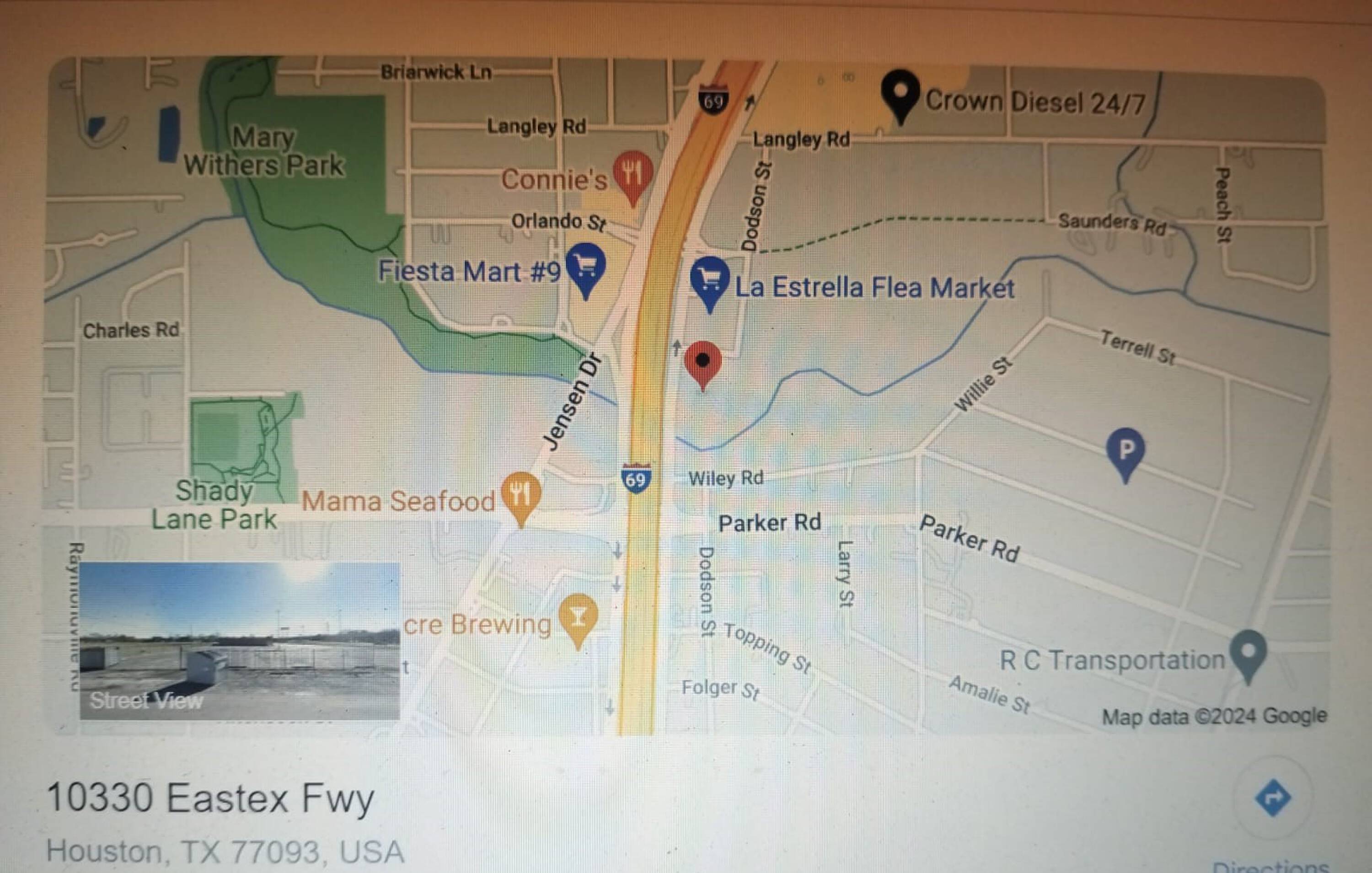This screenshot has height=873, width=1372.
Task: Select the Crown Diesel 24/7 map pin
Action: point(900,96)
